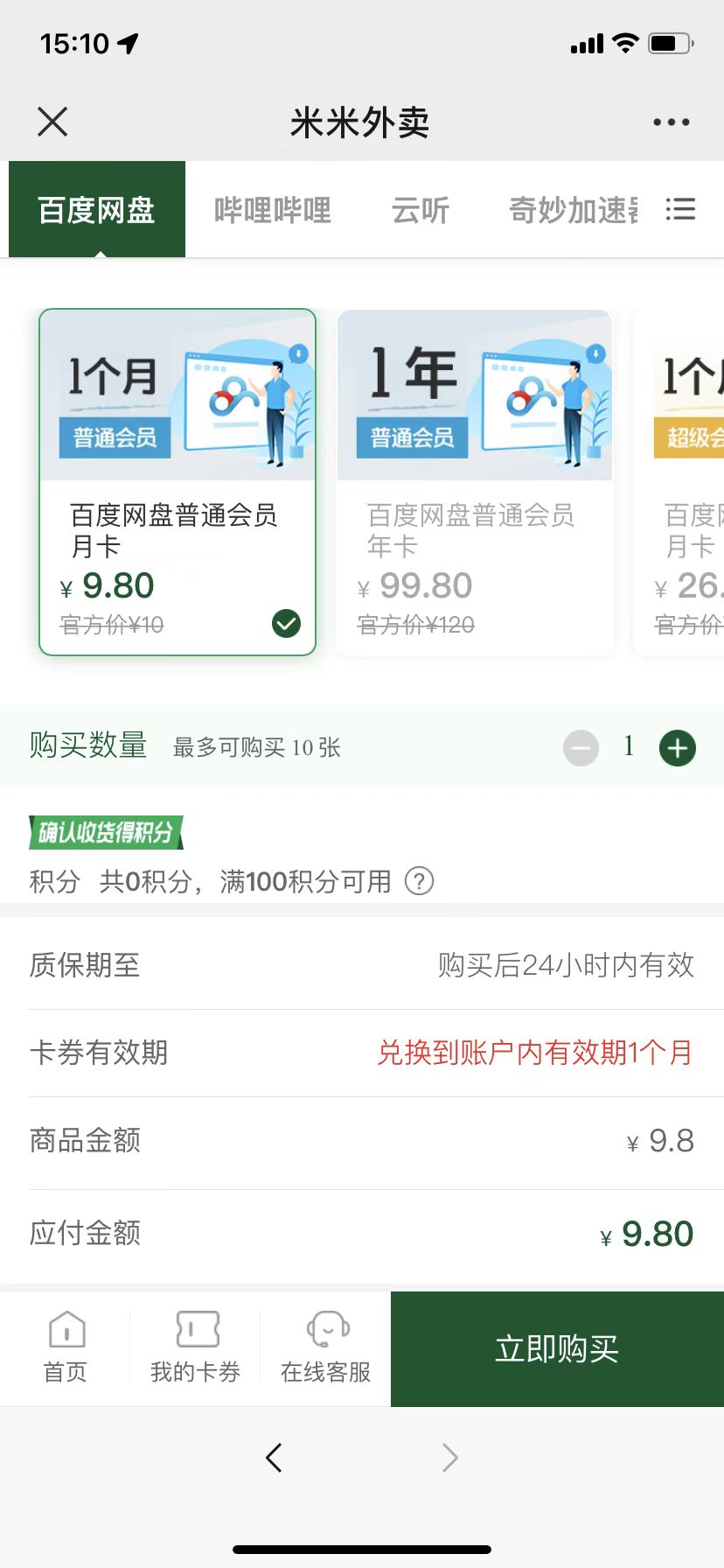
Task: Switch to the 哔哩哔哩 tab
Action: coord(273,210)
